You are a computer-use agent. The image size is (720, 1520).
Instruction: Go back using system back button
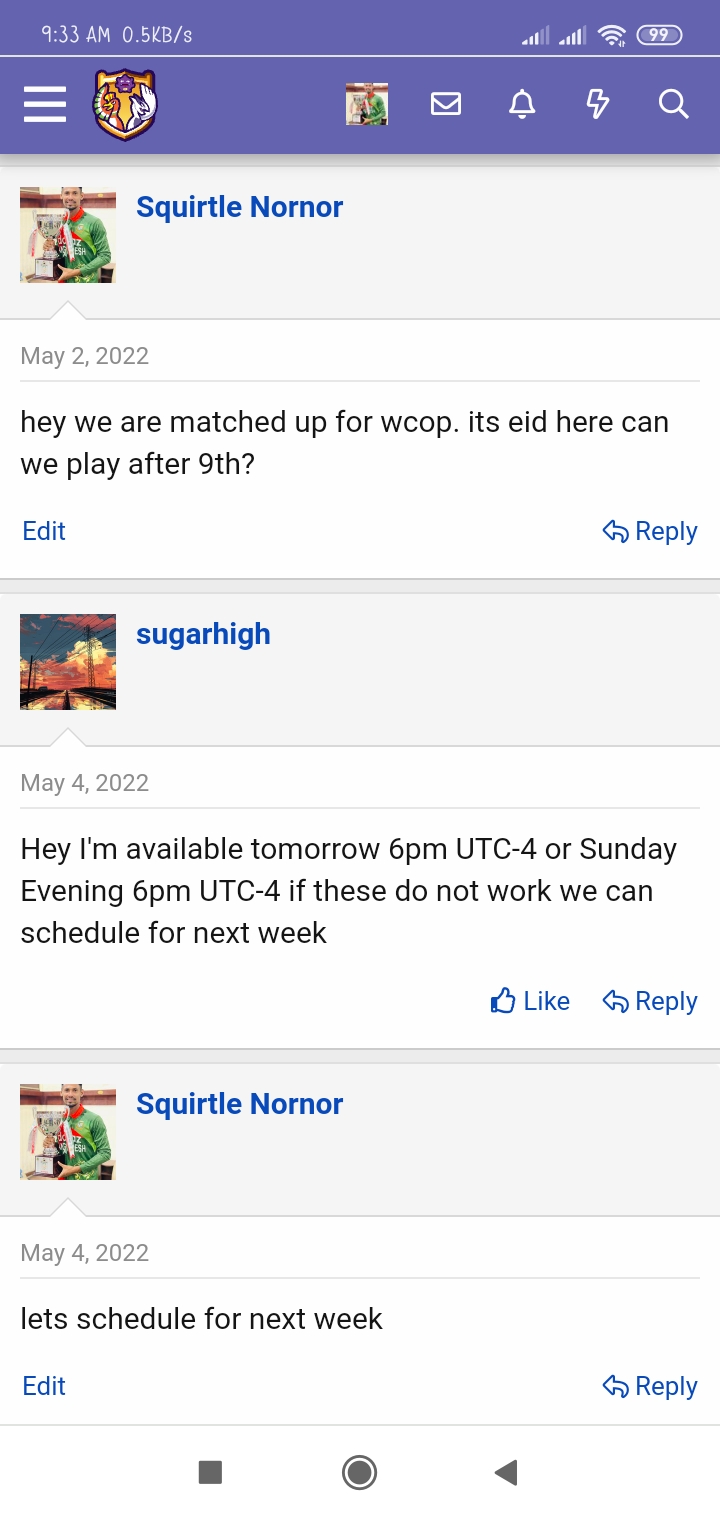click(506, 1472)
